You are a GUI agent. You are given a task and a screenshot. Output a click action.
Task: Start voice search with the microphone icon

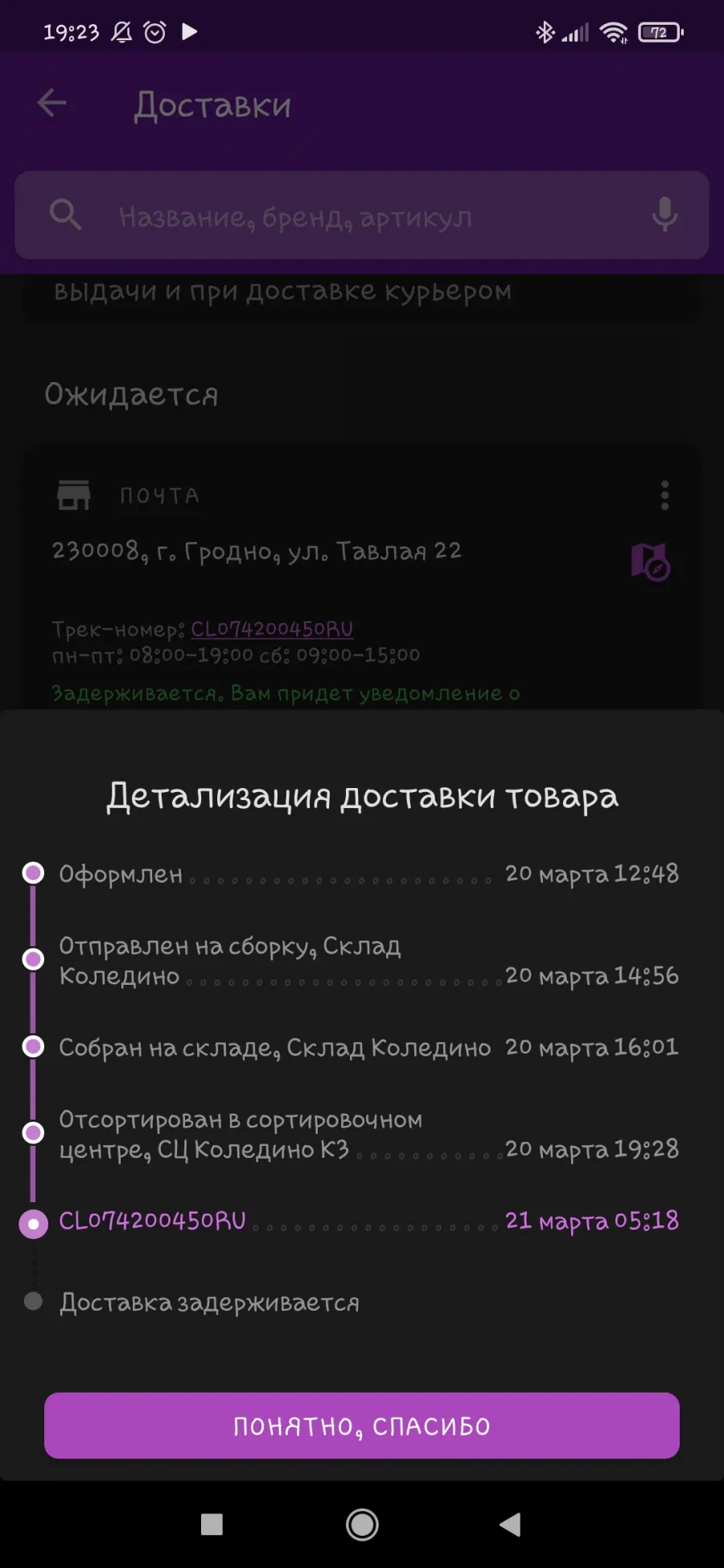coord(664,215)
